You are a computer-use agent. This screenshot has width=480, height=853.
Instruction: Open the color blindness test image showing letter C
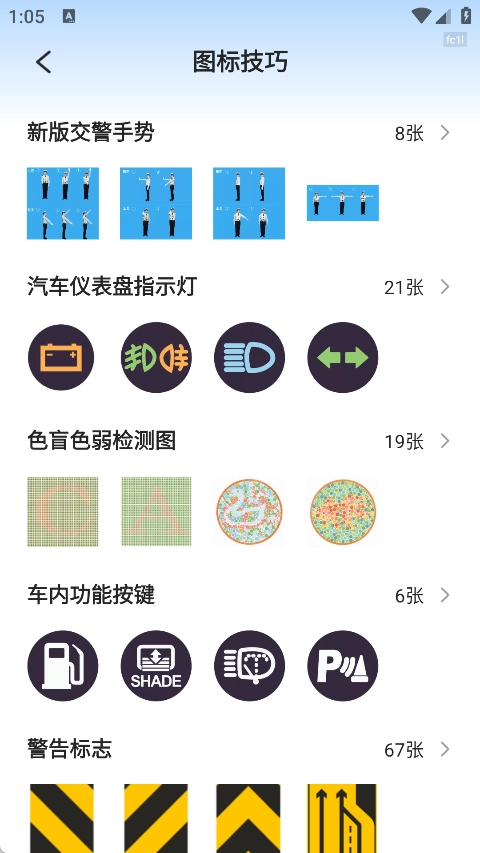tap(63, 511)
